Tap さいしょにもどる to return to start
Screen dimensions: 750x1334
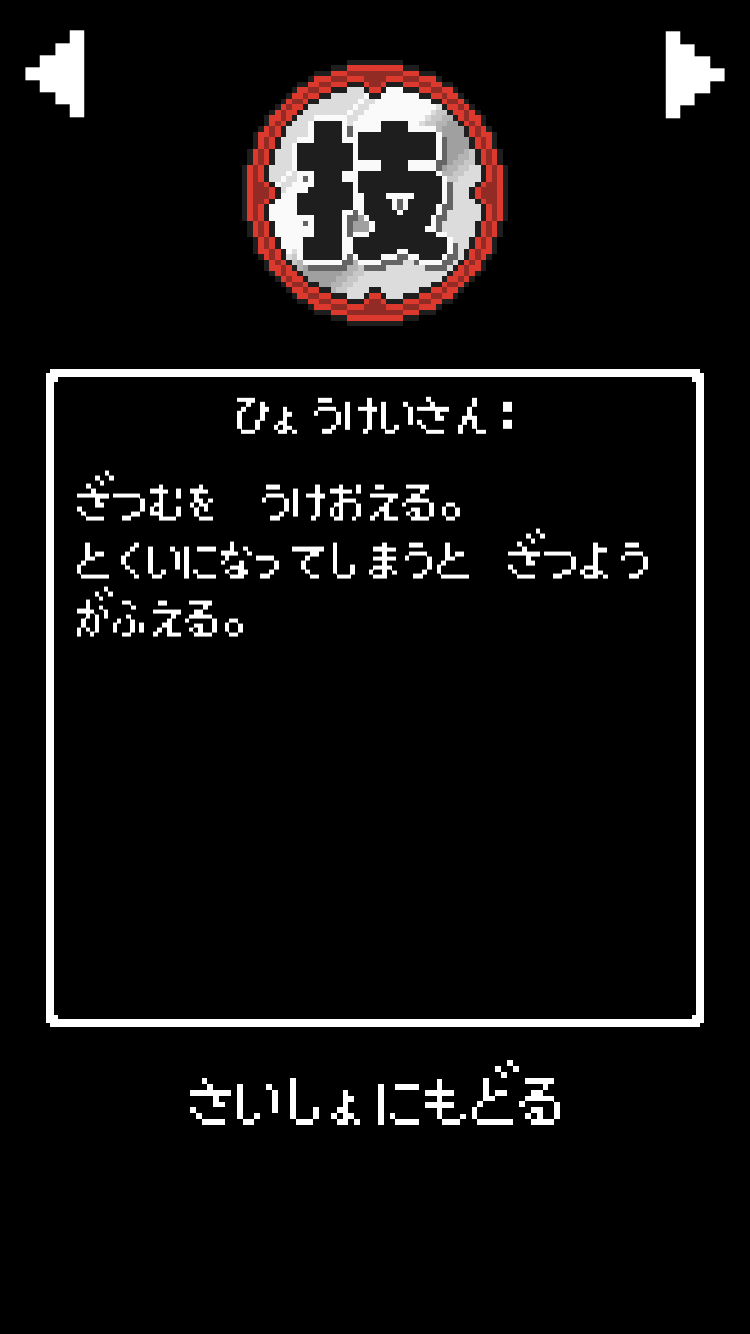[x=375, y=1101]
